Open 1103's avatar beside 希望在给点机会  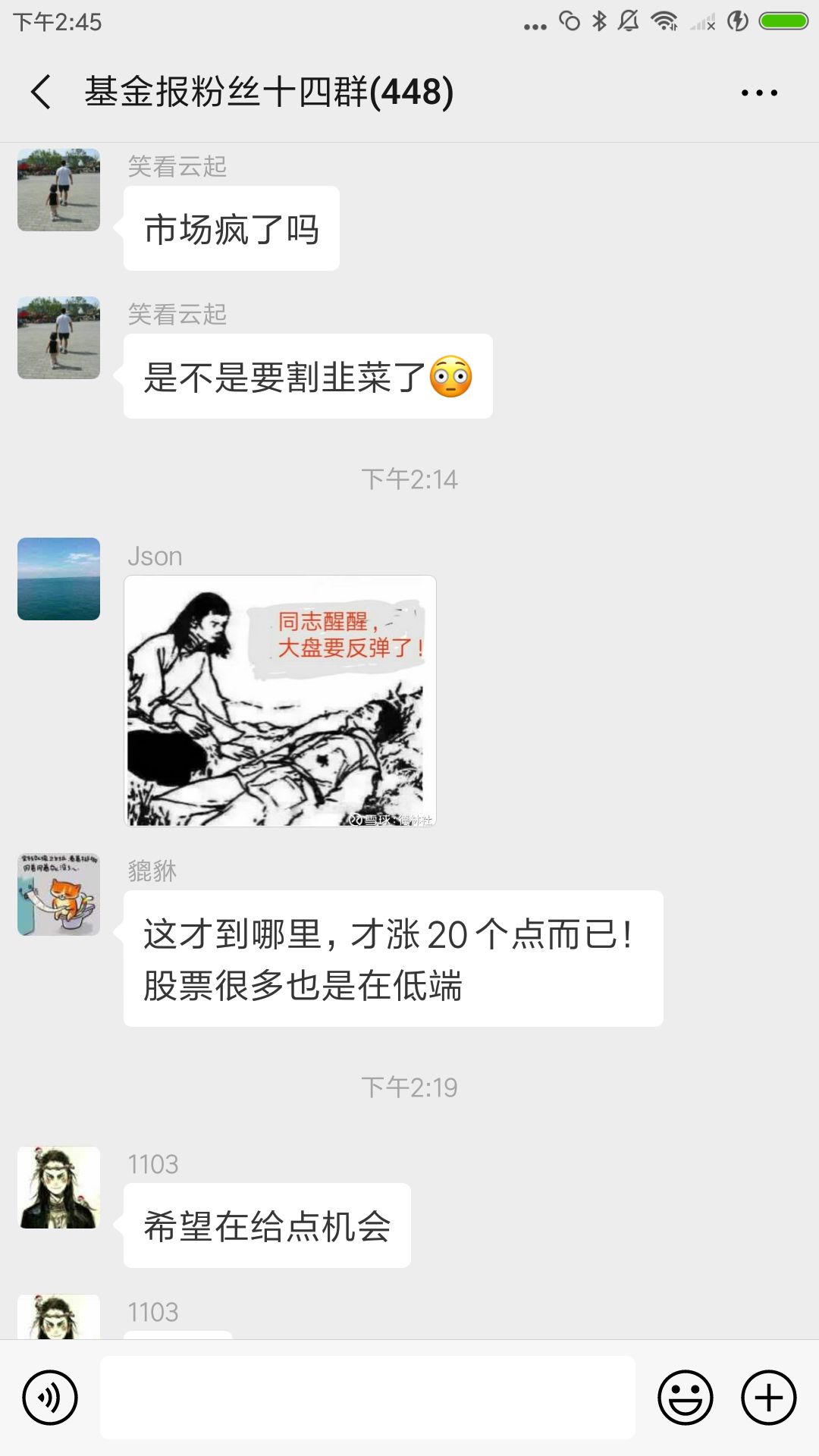[59, 1188]
